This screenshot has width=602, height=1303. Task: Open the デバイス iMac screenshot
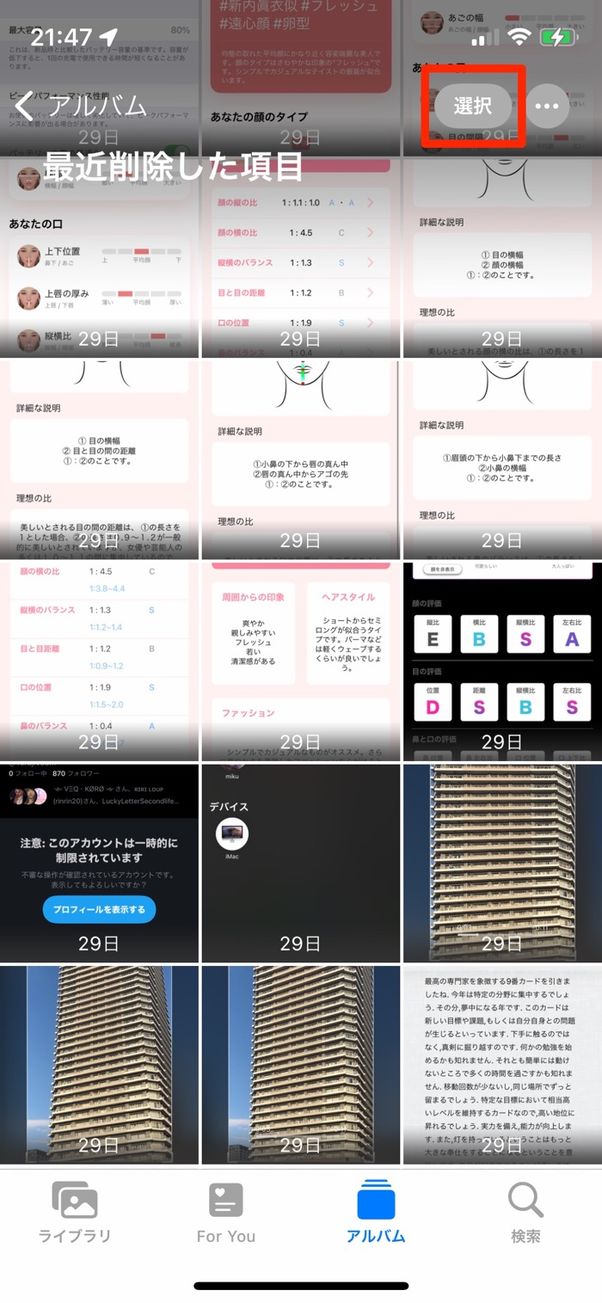tap(300, 863)
